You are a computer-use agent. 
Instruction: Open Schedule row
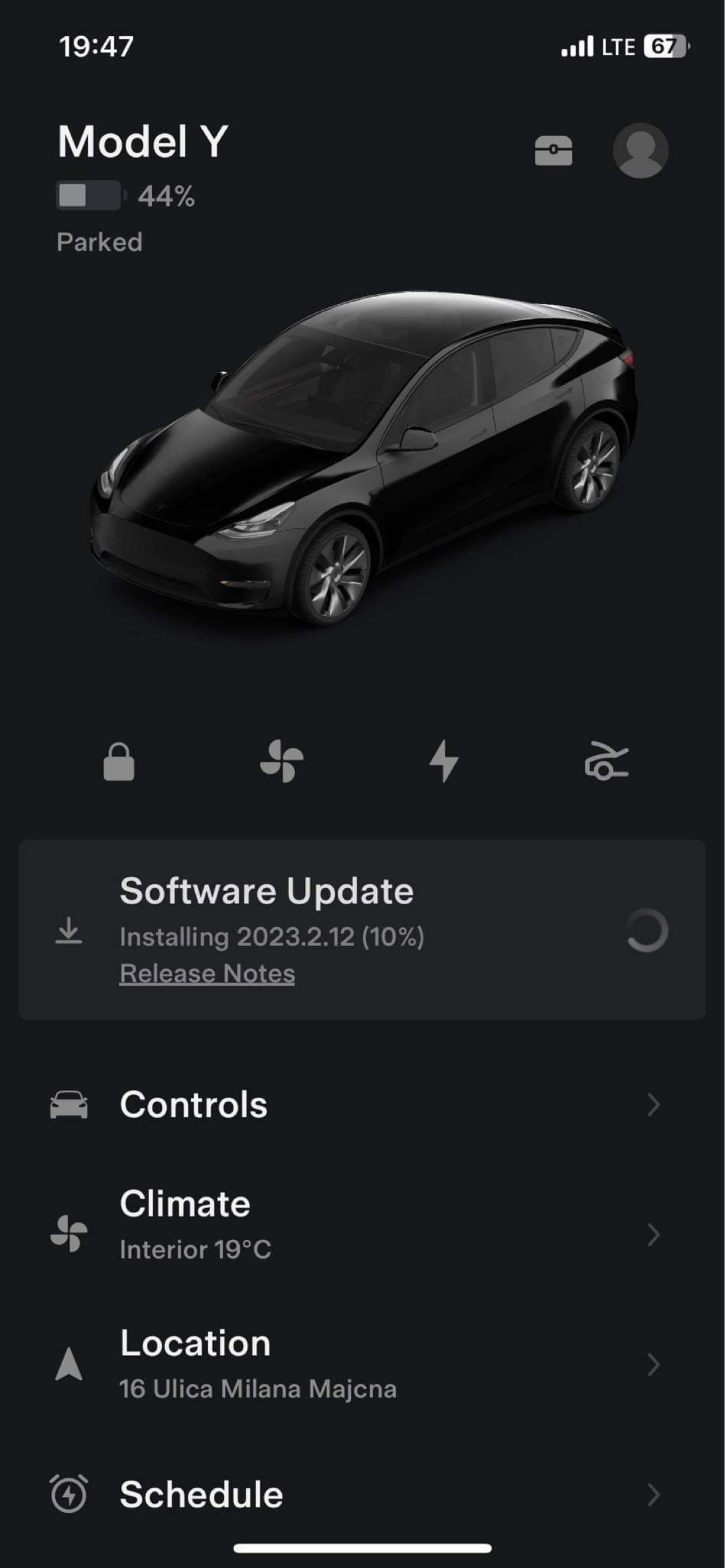362,1495
